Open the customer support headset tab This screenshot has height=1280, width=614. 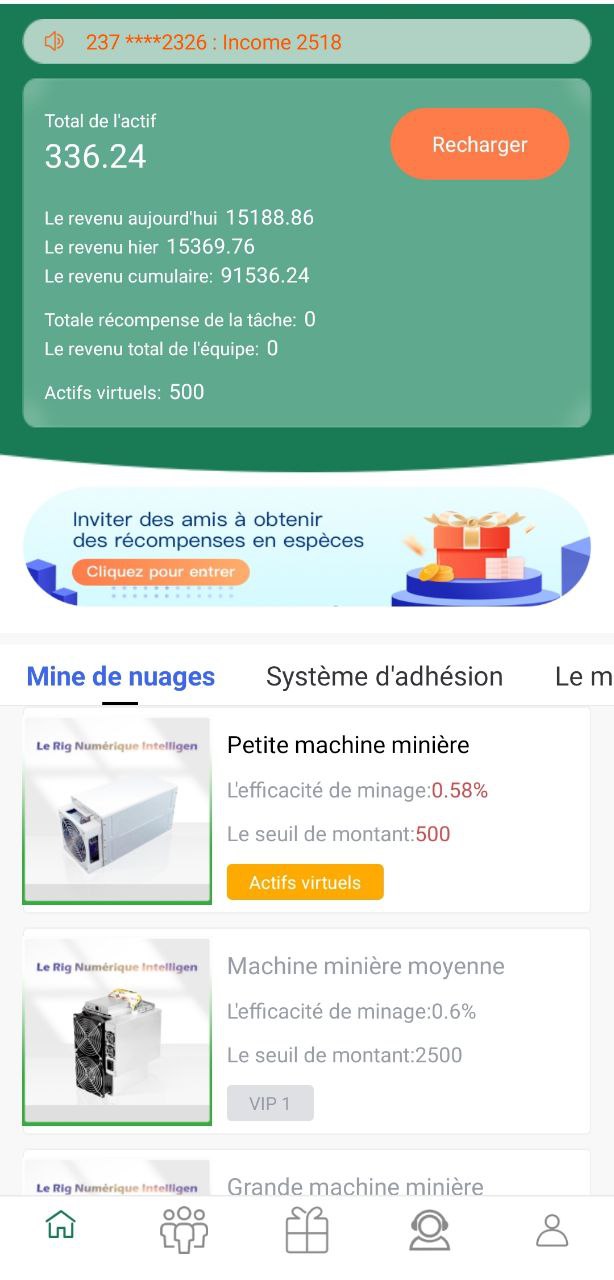pyautogui.click(x=429, y=1228)
